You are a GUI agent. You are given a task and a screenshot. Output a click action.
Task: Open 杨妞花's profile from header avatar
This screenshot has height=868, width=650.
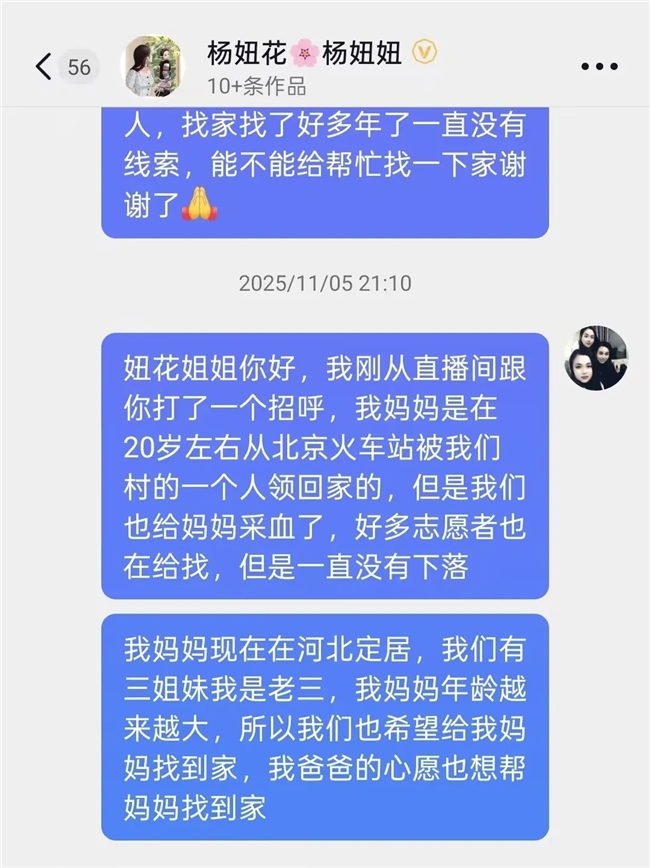[x=152, y=67]
